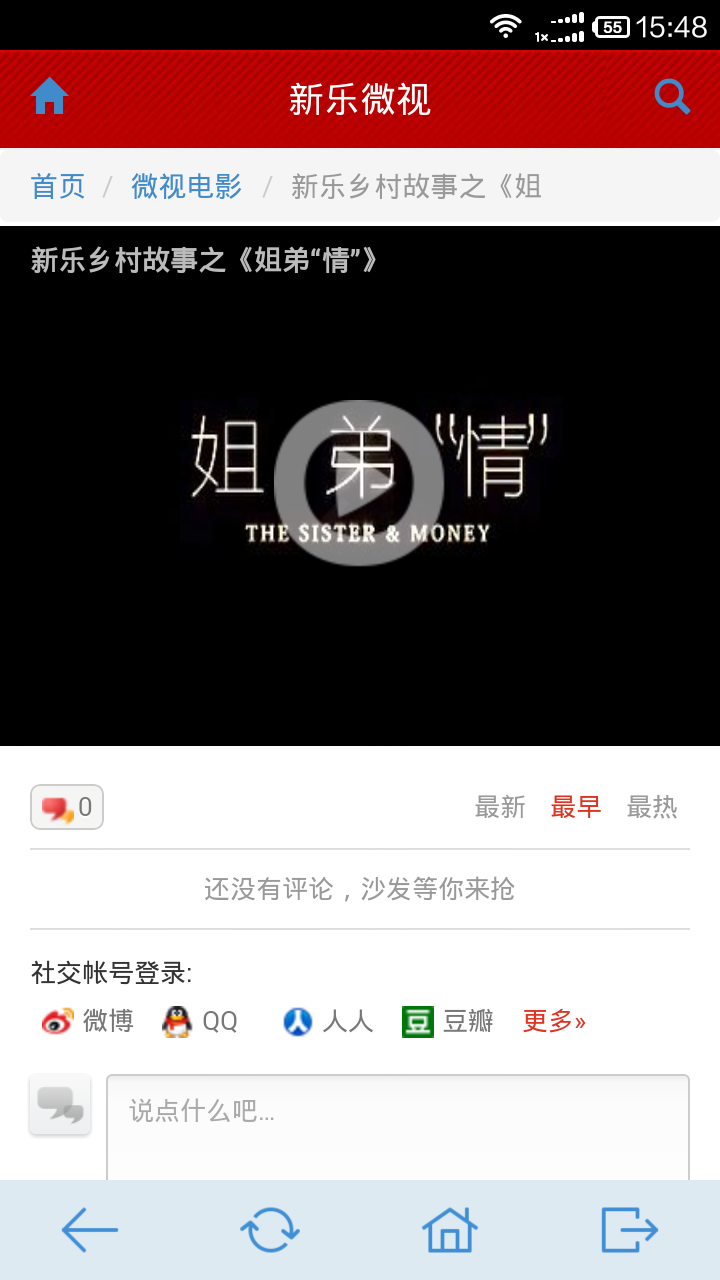The image size is (720, 1280).
Task: Go to 首页 via the breadcrumb
Action: (x=58, y=186)
